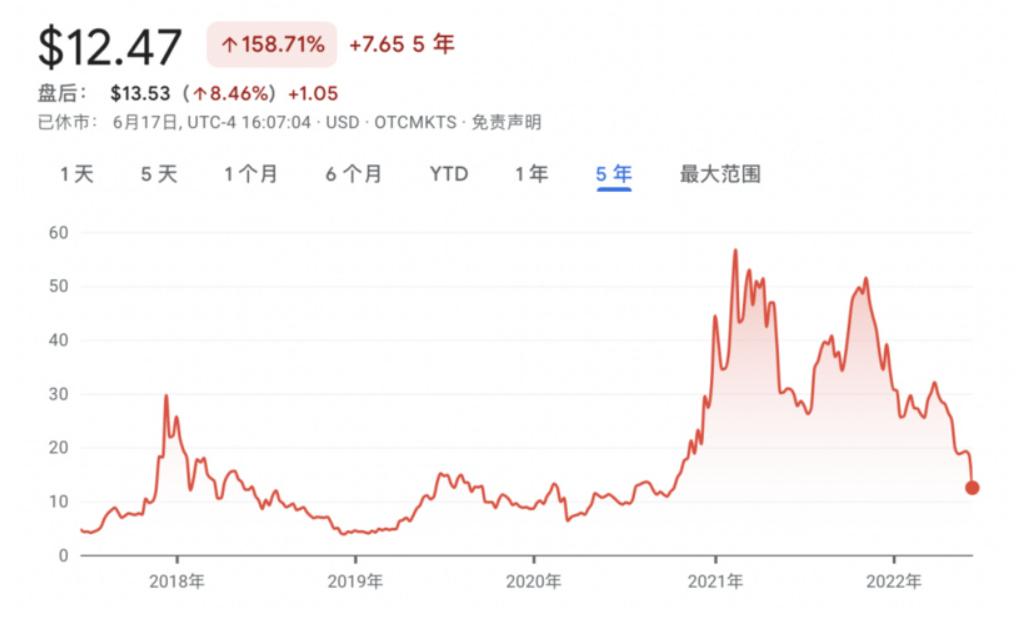
Task: View the 1年 price history
Action: (532, 174)
